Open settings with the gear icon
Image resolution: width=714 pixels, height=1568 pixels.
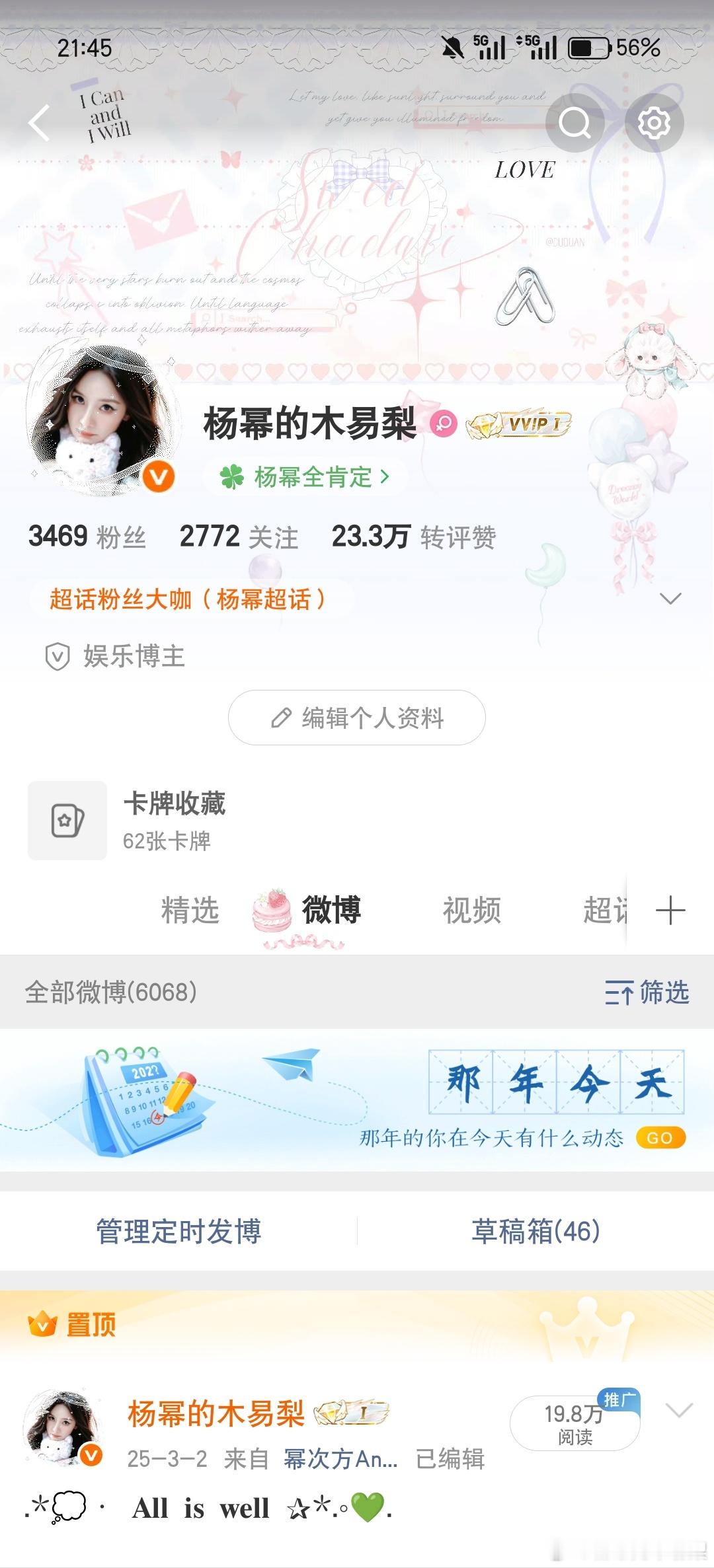point(654,123)
